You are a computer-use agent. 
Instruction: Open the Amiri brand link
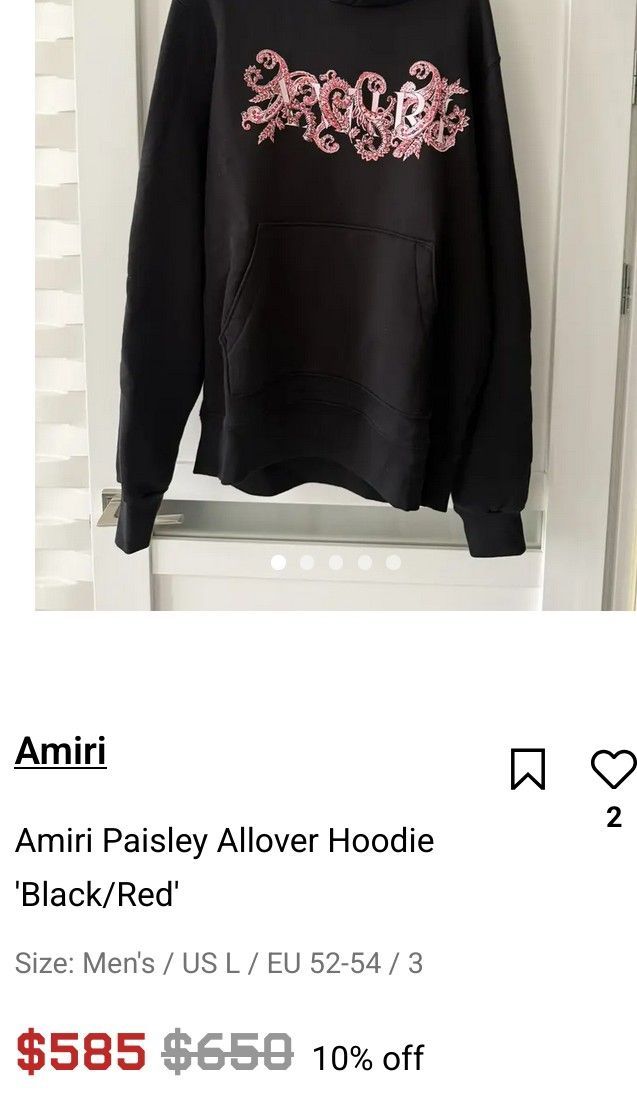coord(60,751)
